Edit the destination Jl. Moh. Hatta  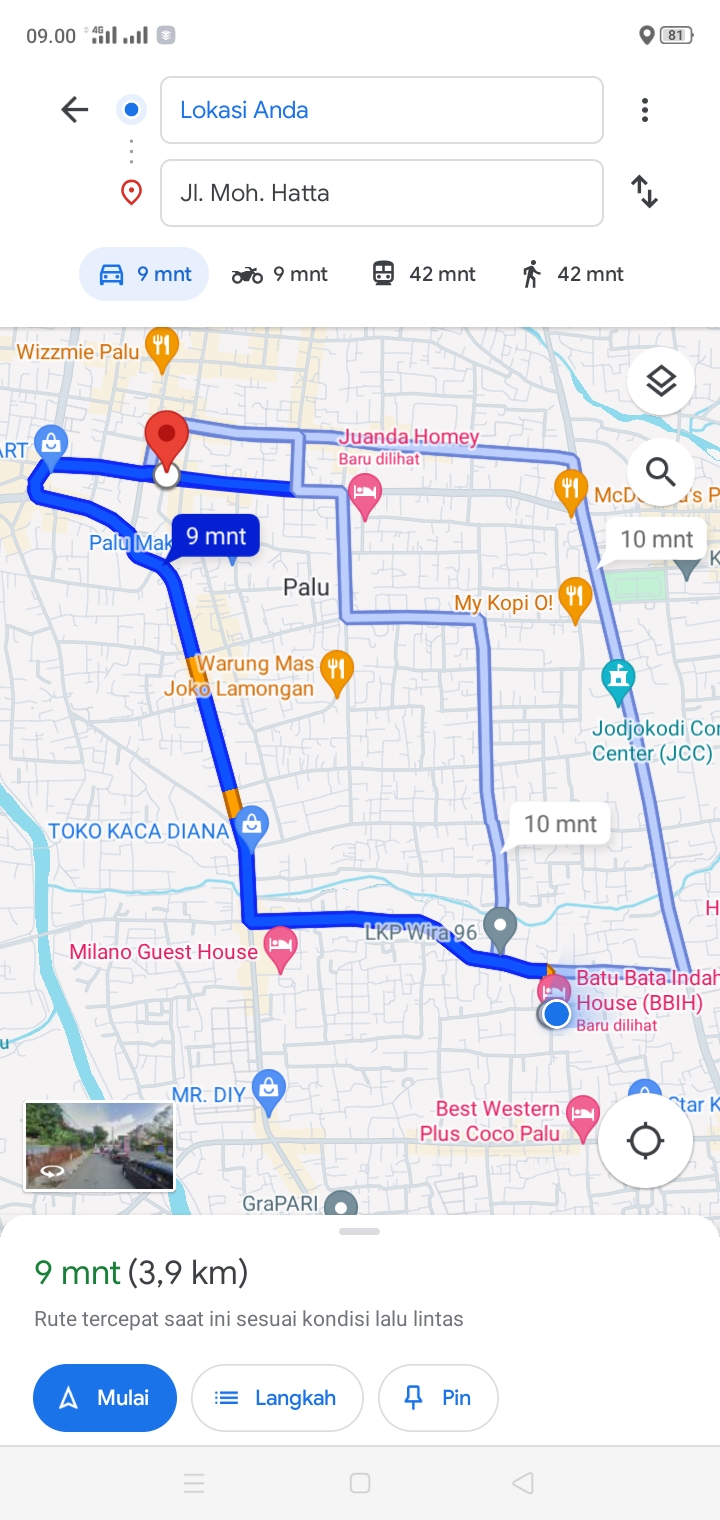pyautogui.click(x=381, y=193)
